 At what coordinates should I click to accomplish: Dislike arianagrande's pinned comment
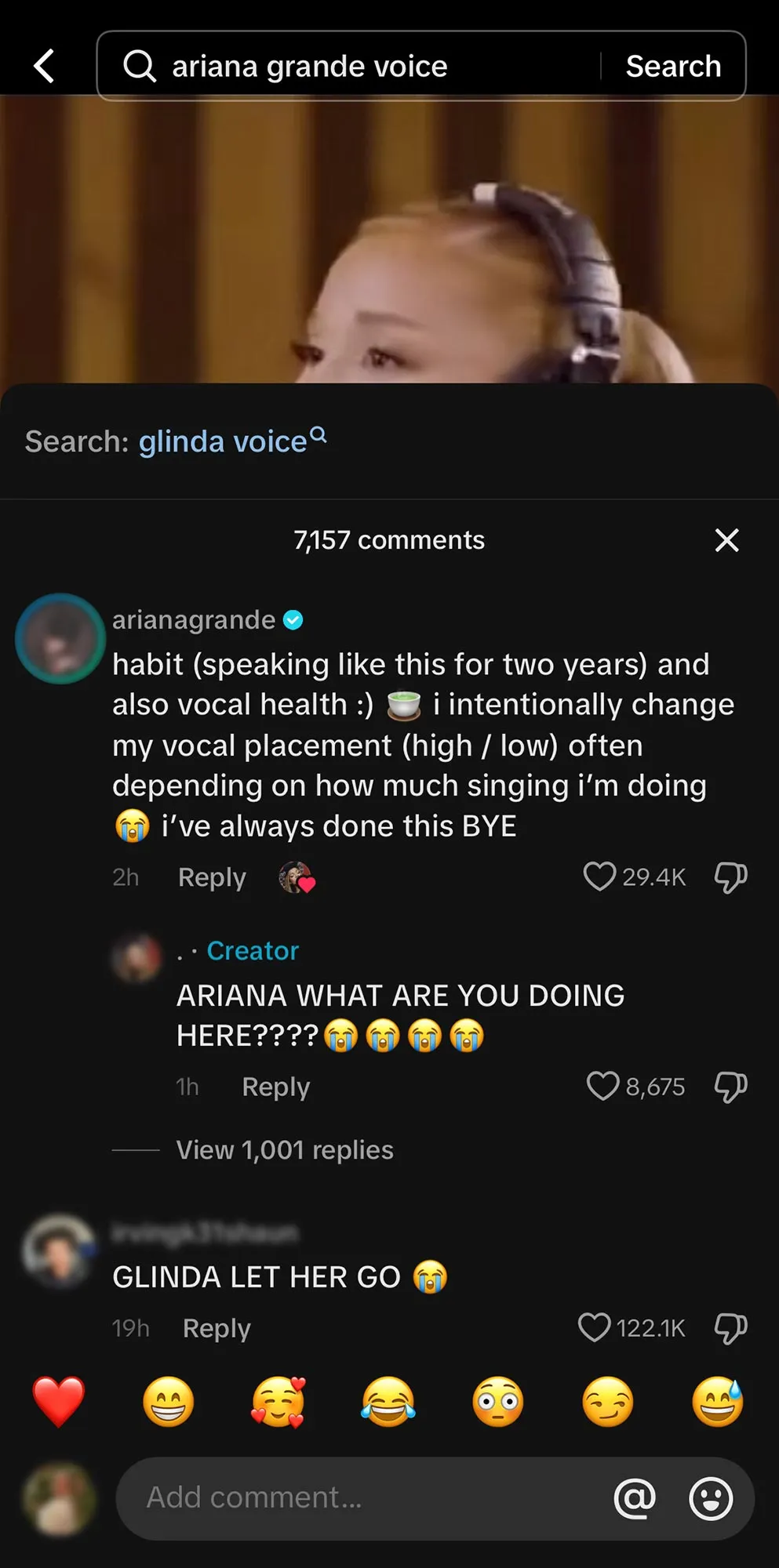tap(730, 877)
